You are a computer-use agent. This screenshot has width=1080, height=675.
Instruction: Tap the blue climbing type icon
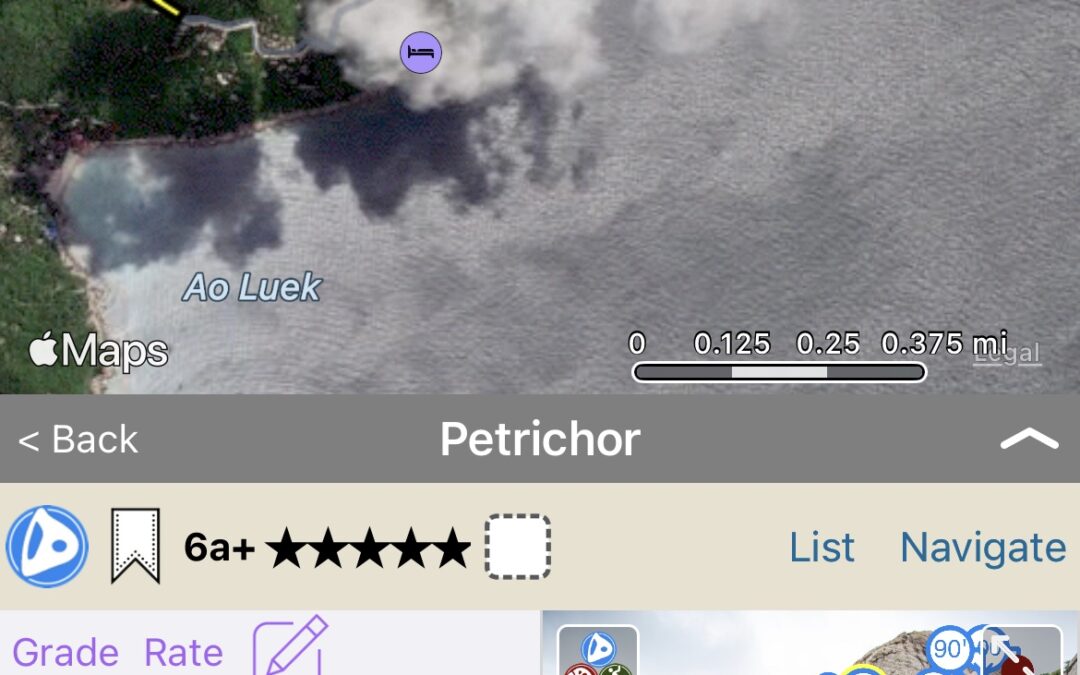[47, 546]
